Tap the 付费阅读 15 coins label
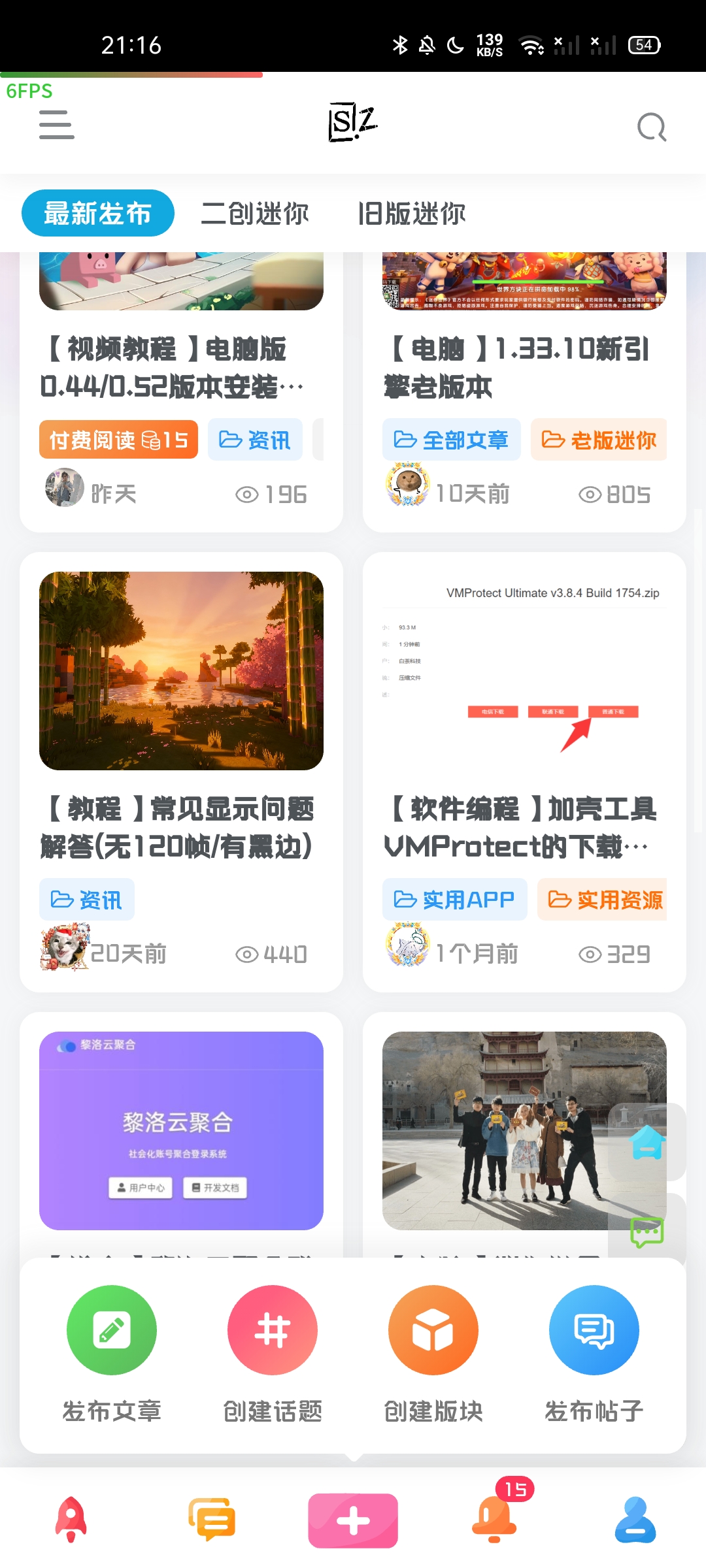This screenshot has width=706, height=1568. [x=118, y=440]
